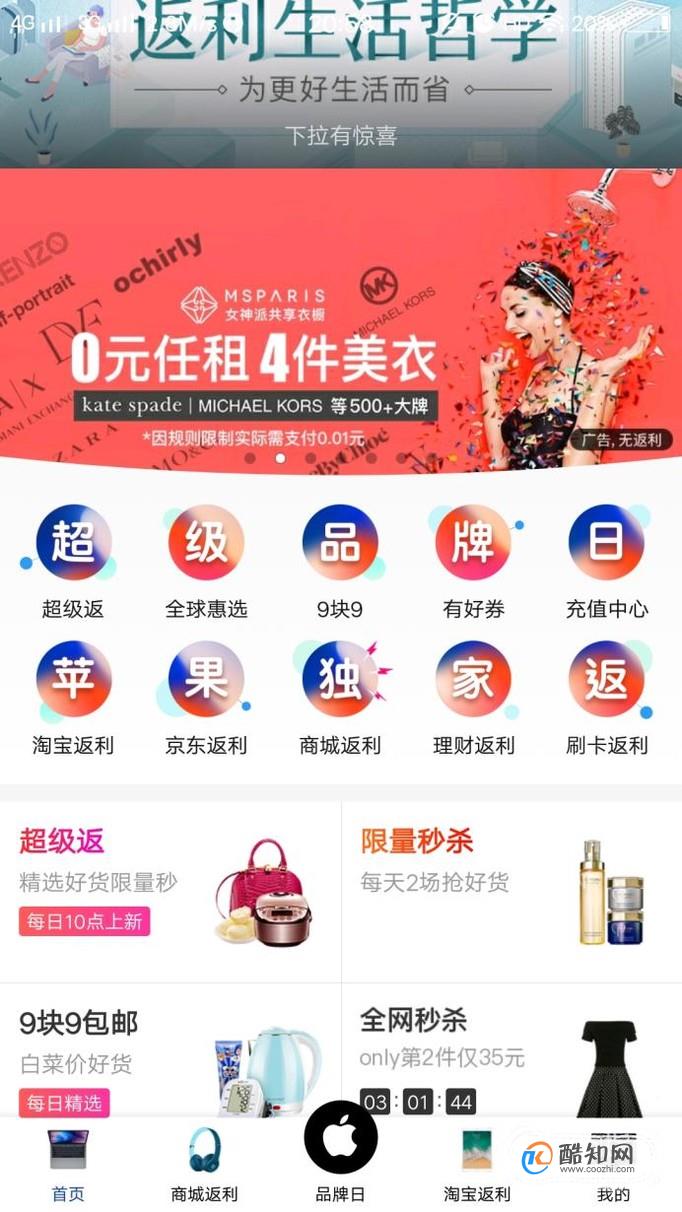Open the 限量秒杀 card

pyautogui.click(x=512, y=891)
